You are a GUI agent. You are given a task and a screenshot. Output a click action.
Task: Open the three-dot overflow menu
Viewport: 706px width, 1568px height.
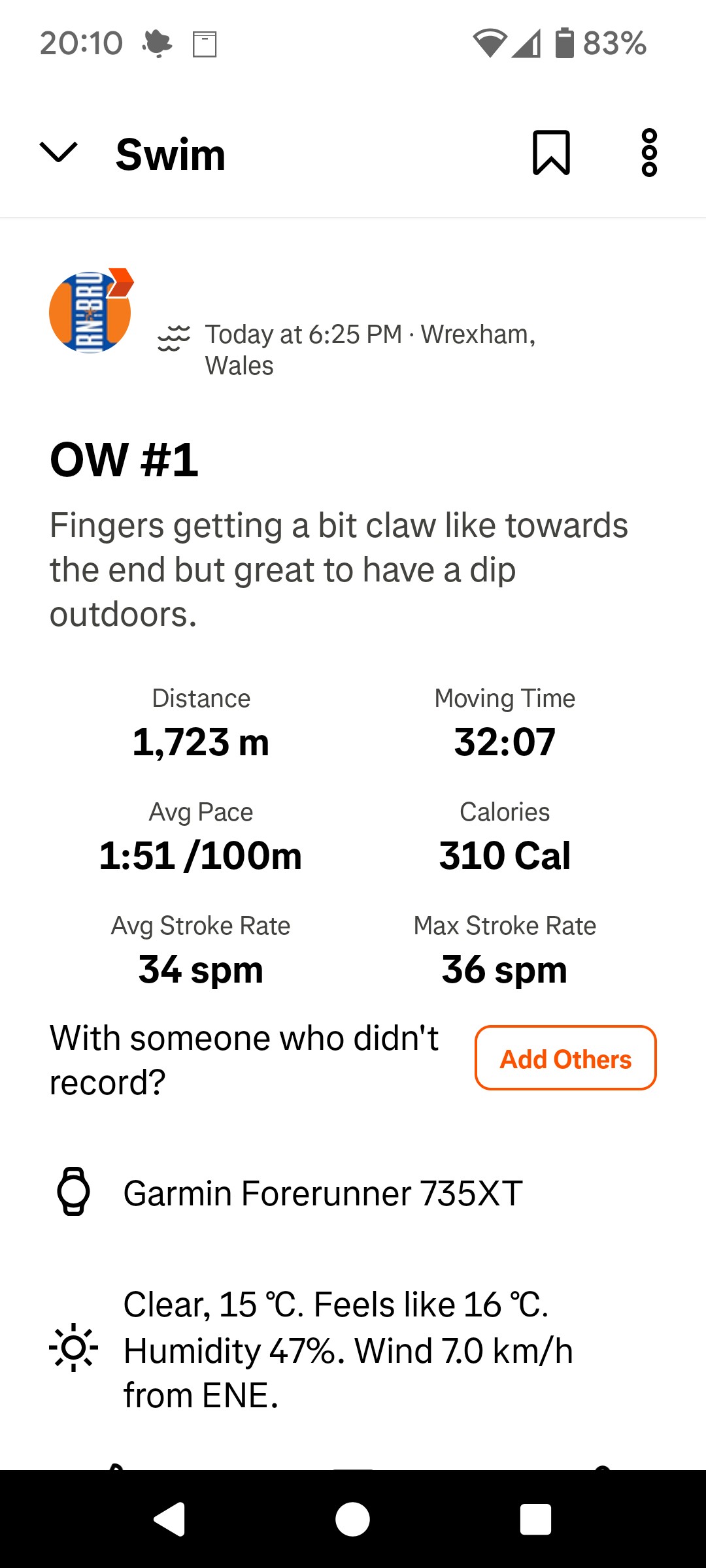pos(649,153)
